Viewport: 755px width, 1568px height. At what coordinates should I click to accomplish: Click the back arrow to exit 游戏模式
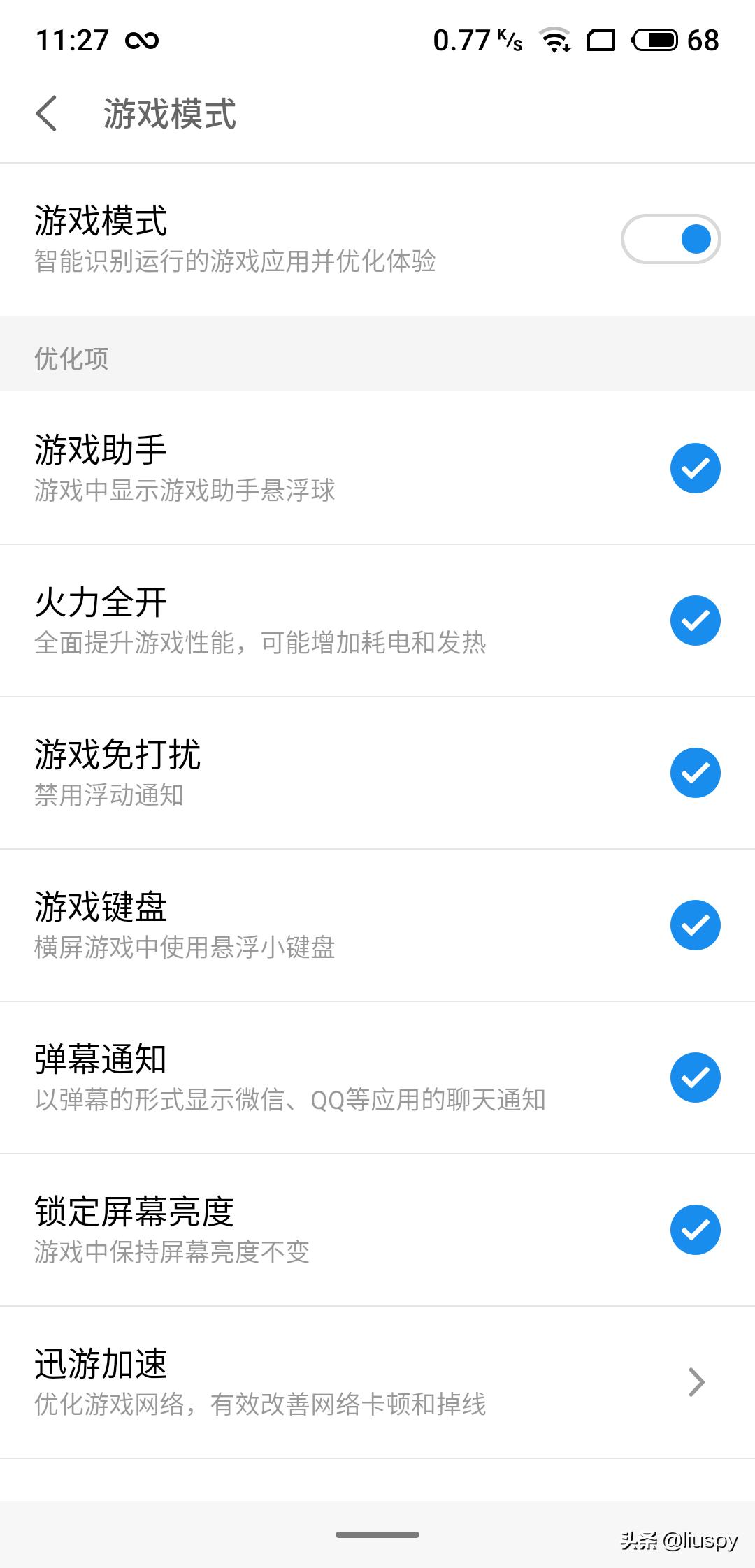coord(48,114)
